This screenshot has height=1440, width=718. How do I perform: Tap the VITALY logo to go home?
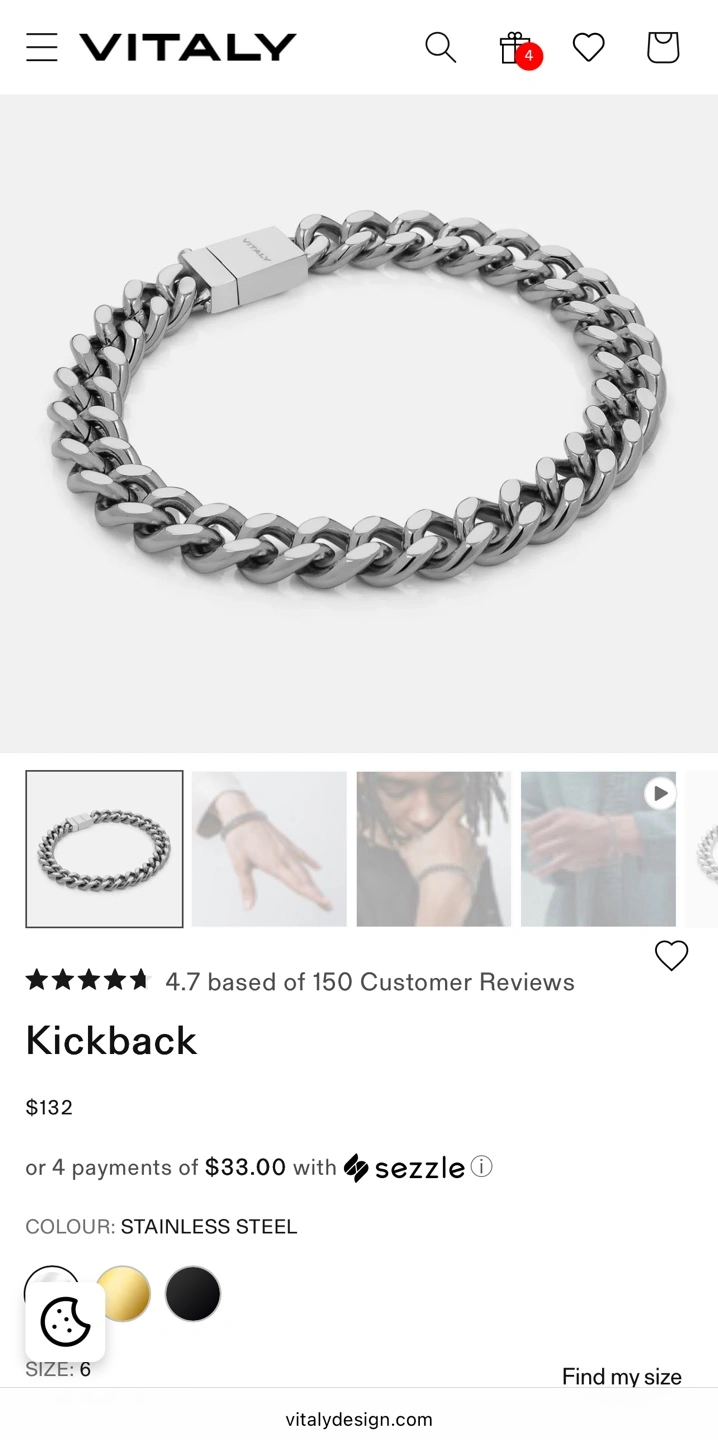click(188, 47)
